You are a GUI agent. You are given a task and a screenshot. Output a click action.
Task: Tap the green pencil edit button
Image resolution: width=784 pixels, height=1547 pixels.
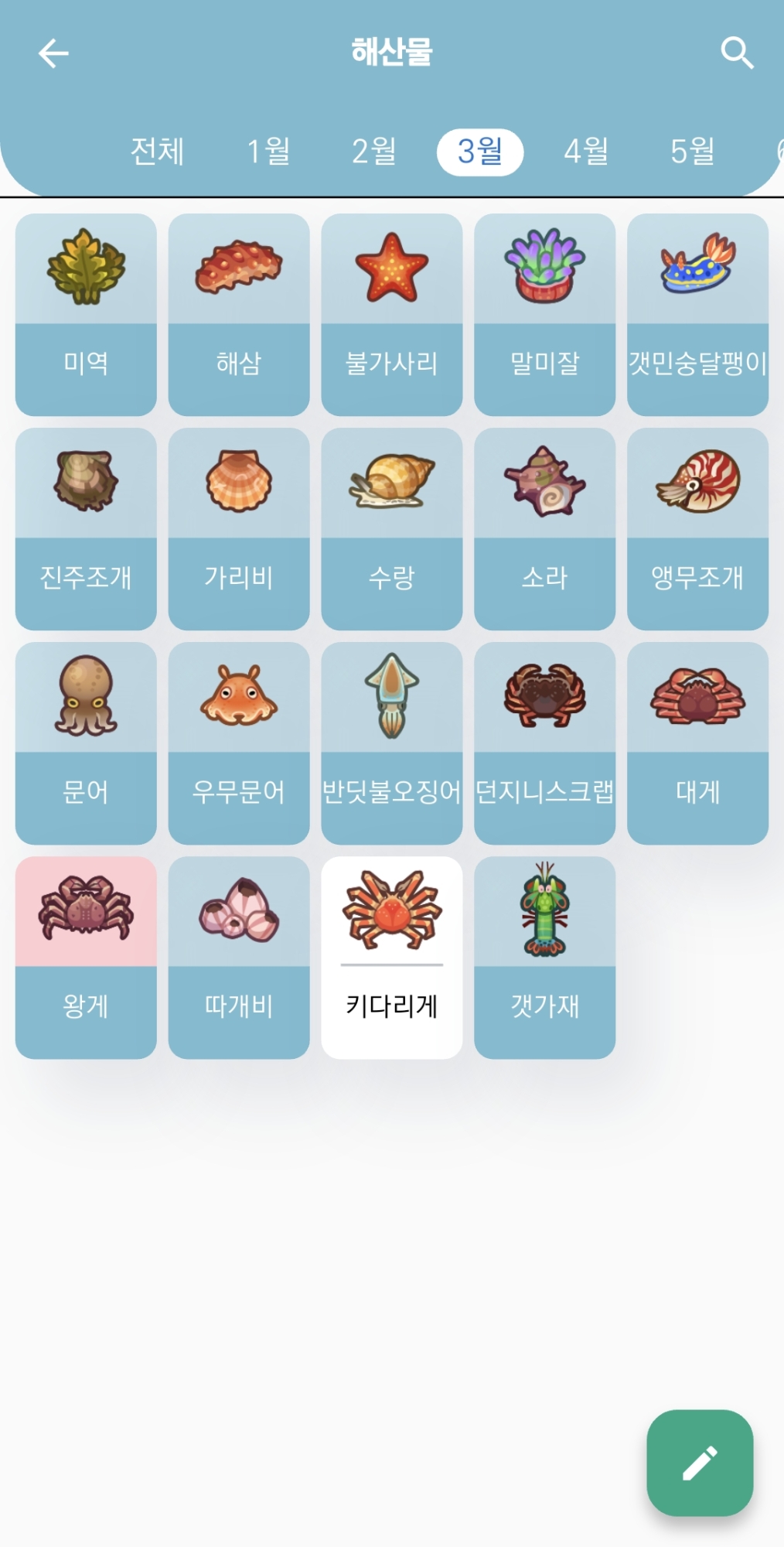pyautogui.click(x=700, y=1462)
